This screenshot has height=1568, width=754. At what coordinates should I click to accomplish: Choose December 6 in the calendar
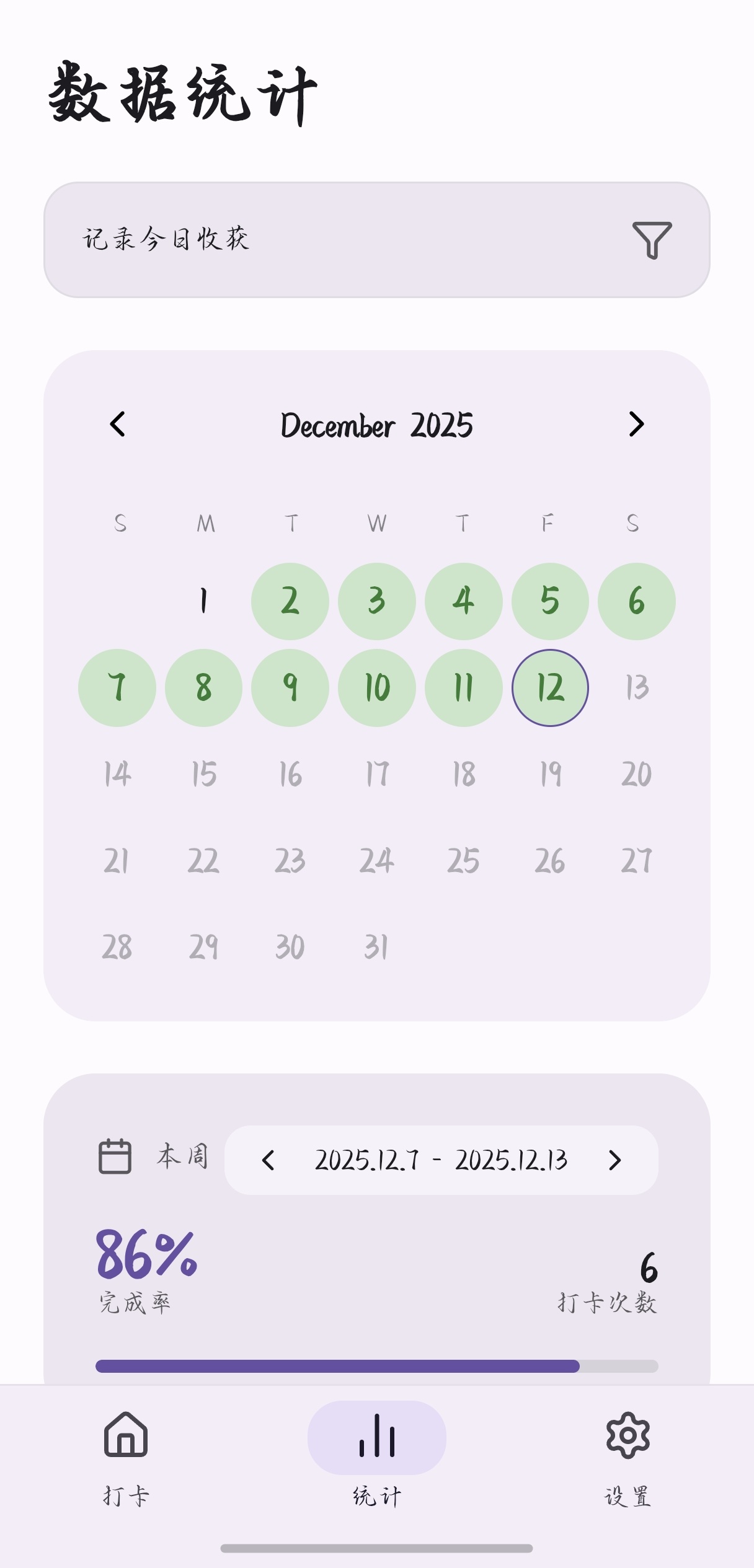point(636,601)
